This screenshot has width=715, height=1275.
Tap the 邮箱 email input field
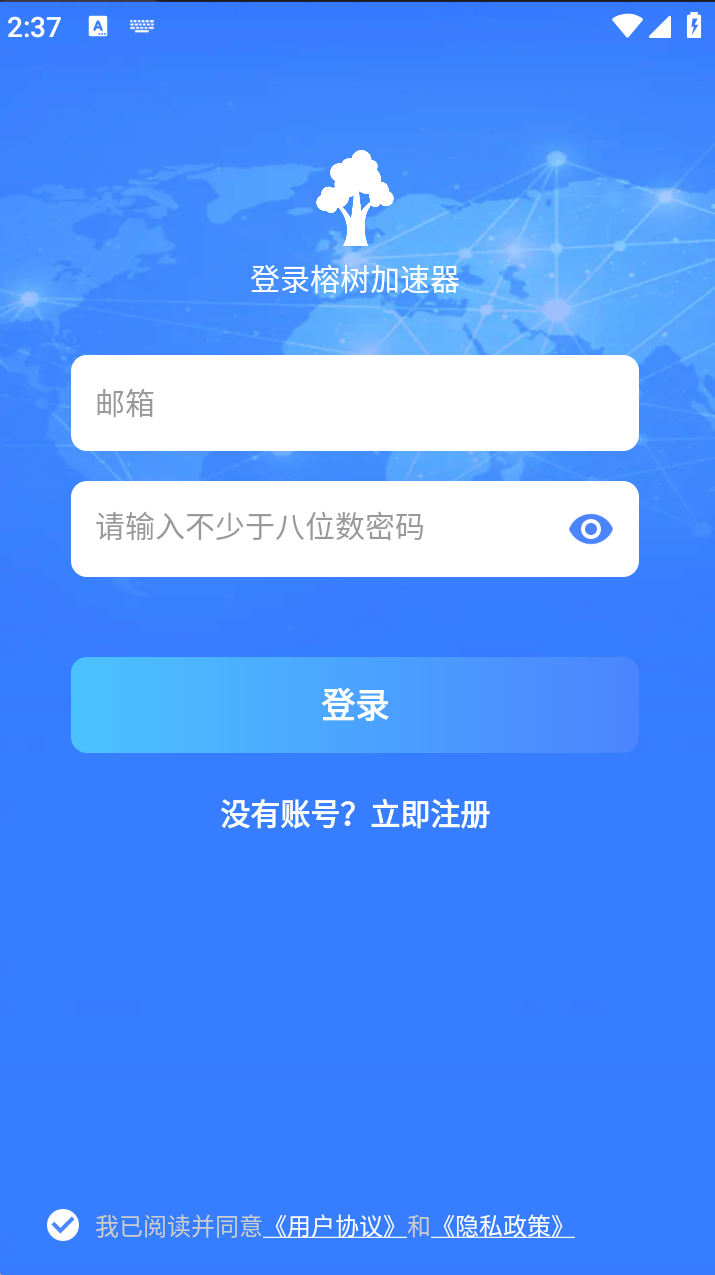click(x=354, y=403)
